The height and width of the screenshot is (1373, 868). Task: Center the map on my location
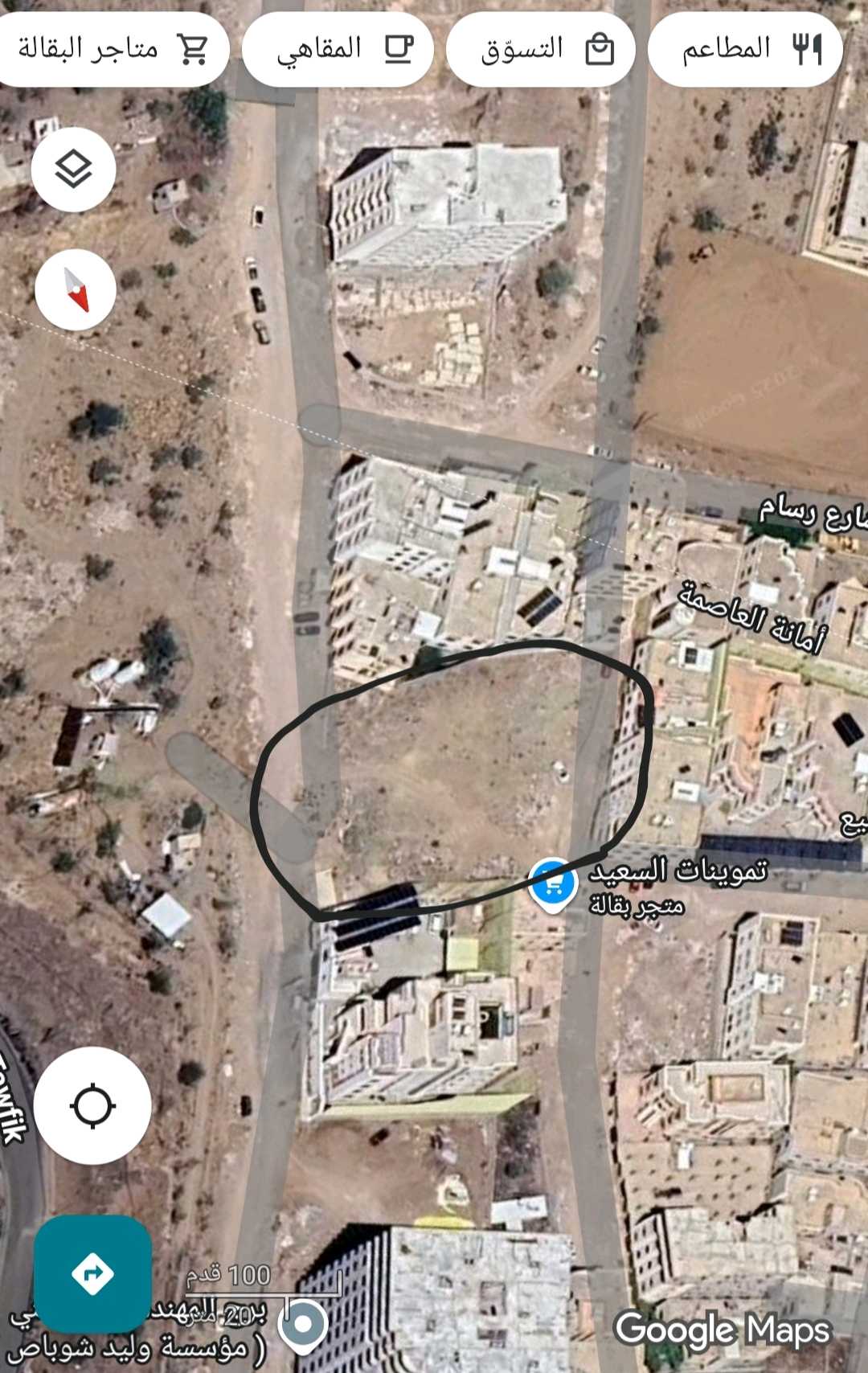(92, 1106)
